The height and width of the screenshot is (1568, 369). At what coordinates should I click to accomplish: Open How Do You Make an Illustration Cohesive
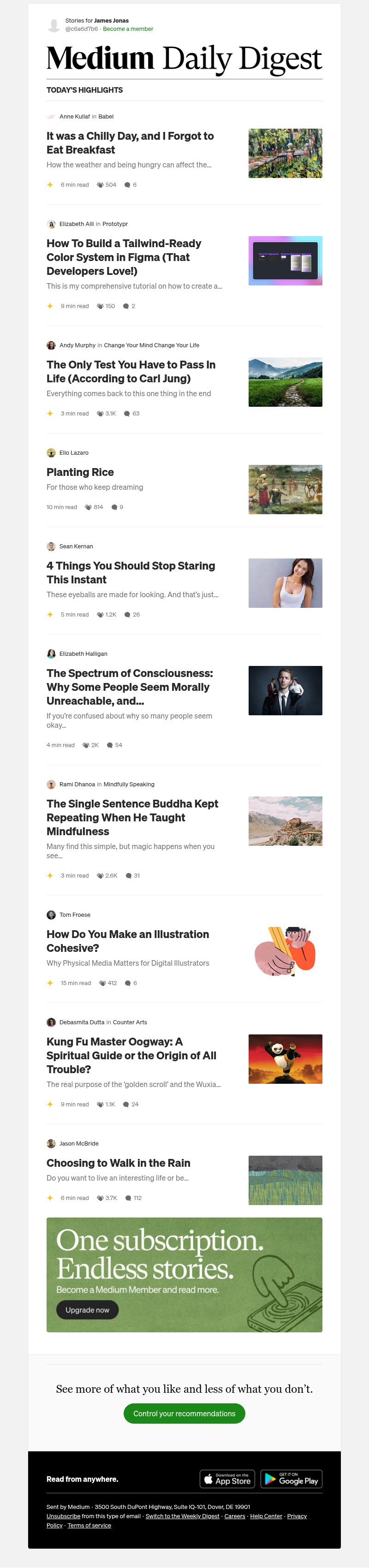point(127,940)
